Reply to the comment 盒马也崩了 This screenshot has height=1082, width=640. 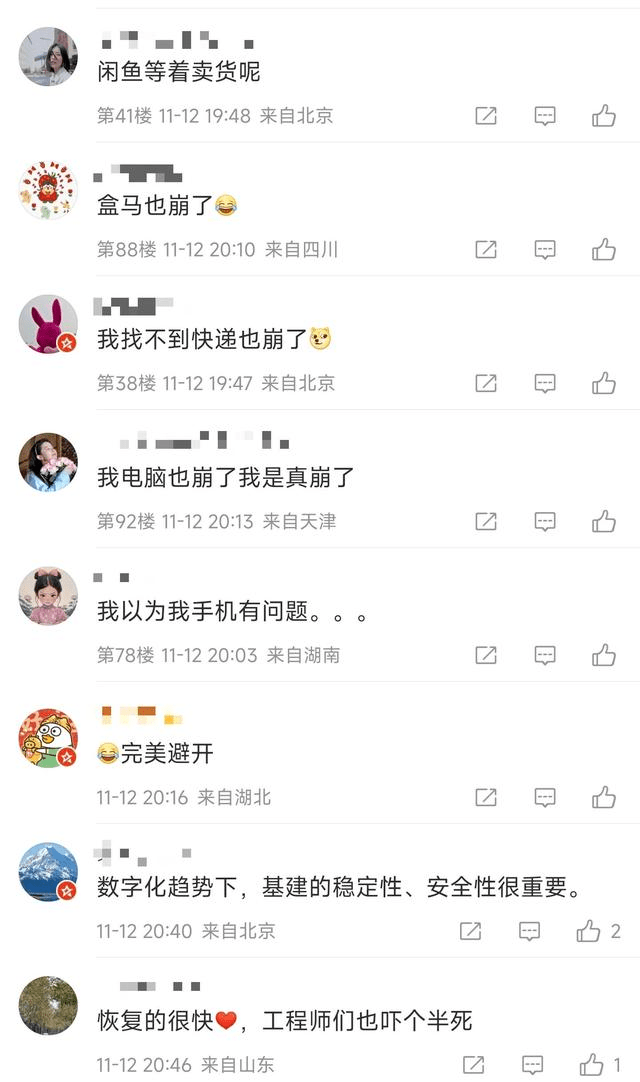[545, 250]
